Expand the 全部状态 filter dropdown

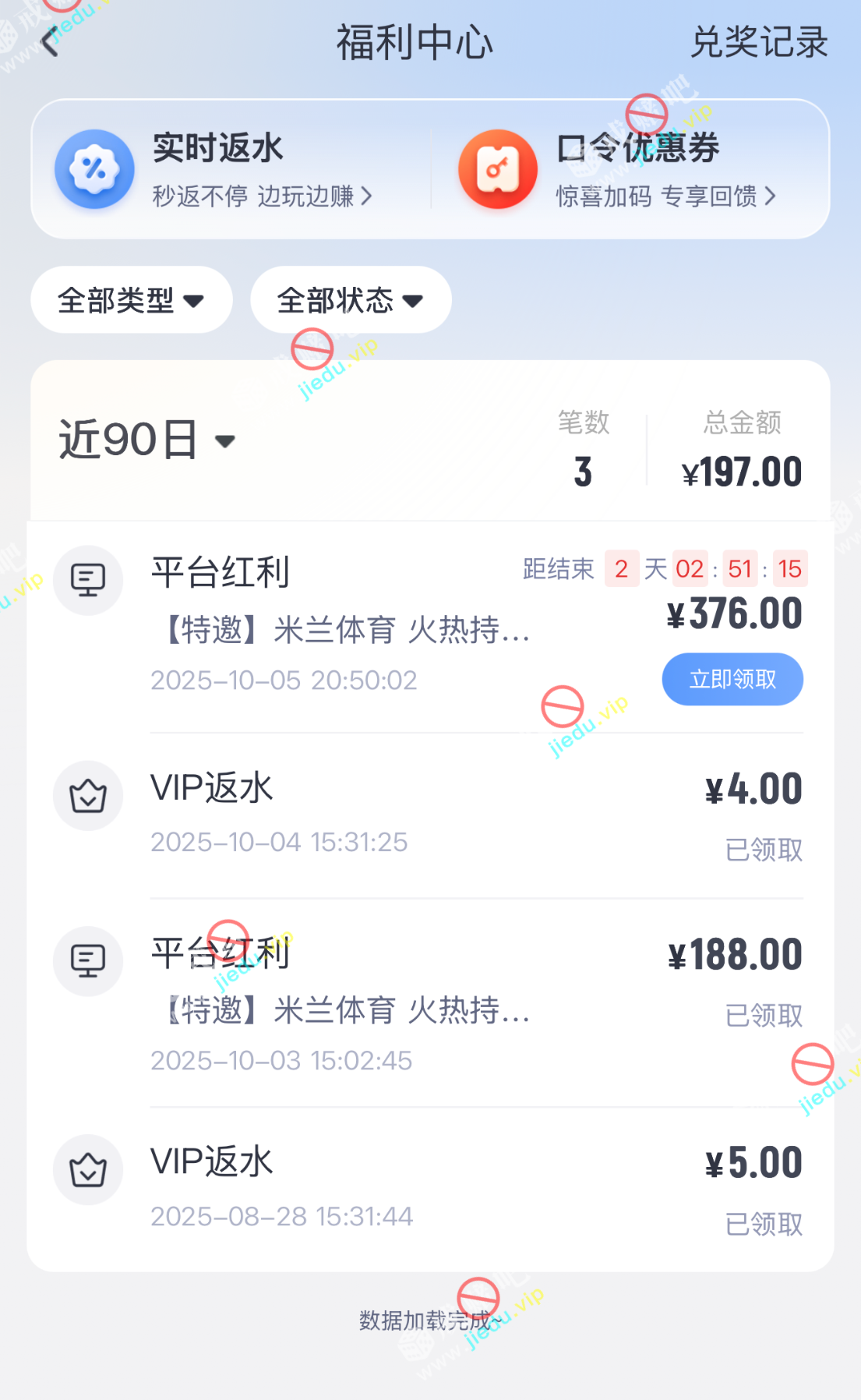[350, 300]
